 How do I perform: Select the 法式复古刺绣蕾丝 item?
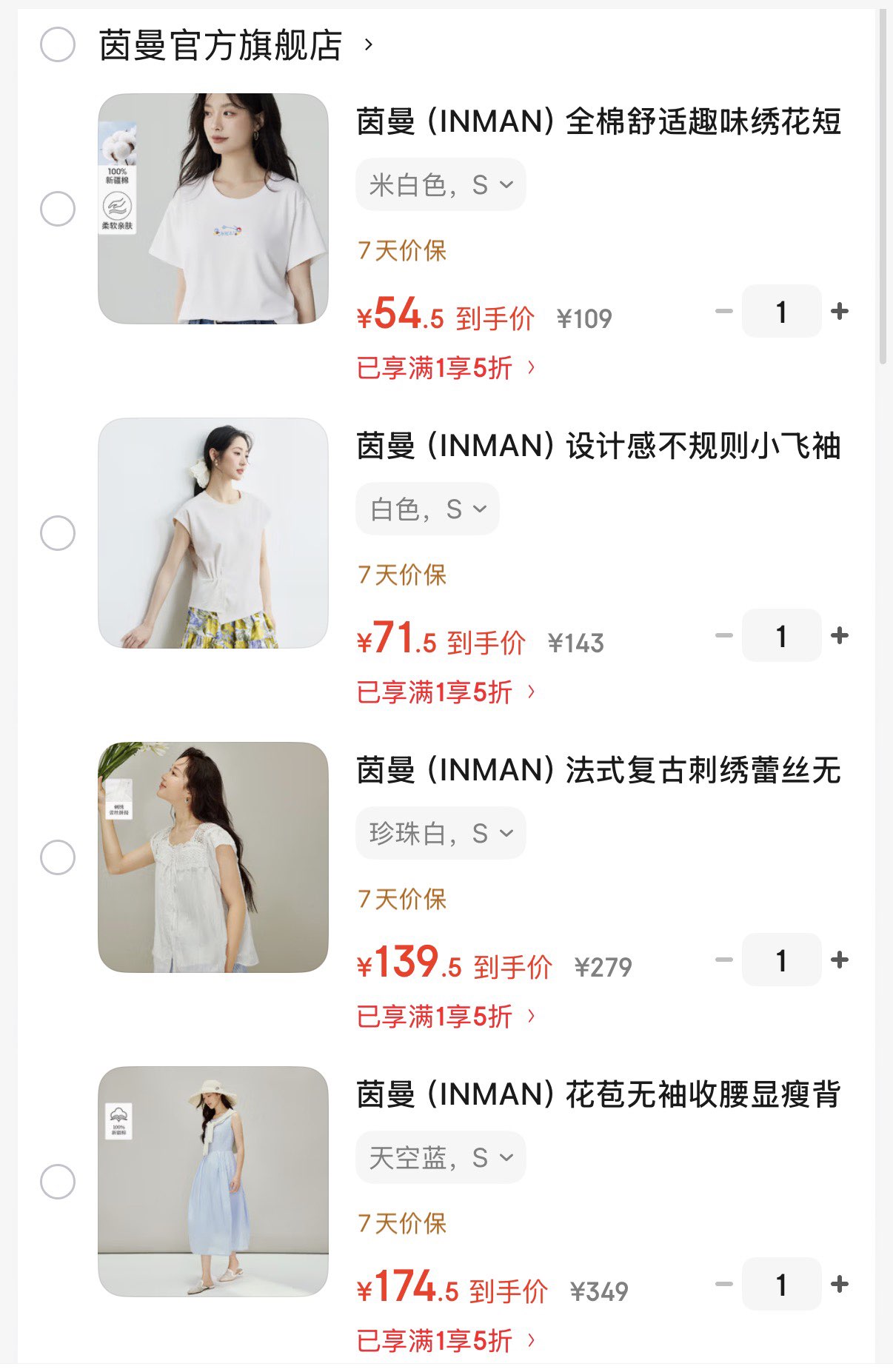(58, 857)
